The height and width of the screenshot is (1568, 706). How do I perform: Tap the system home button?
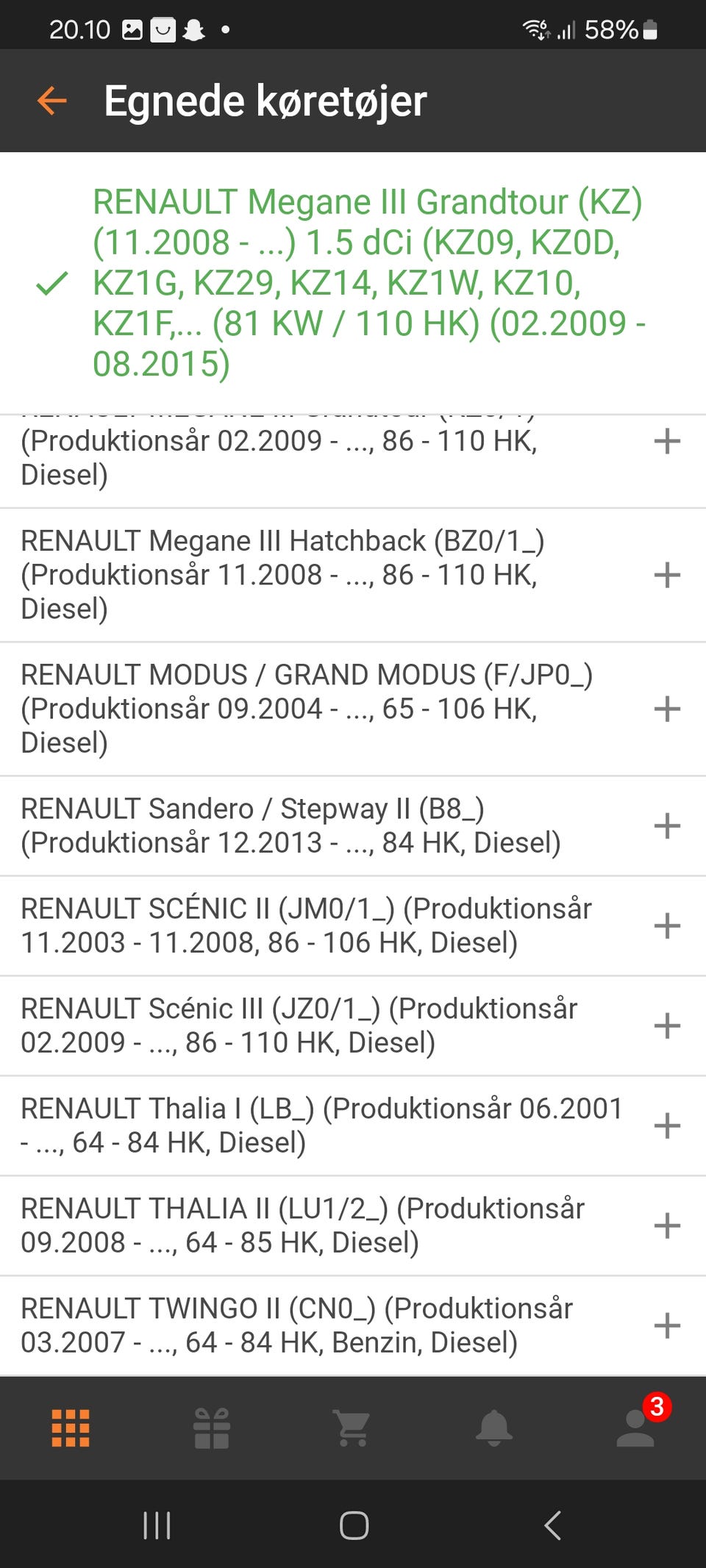354,1525
